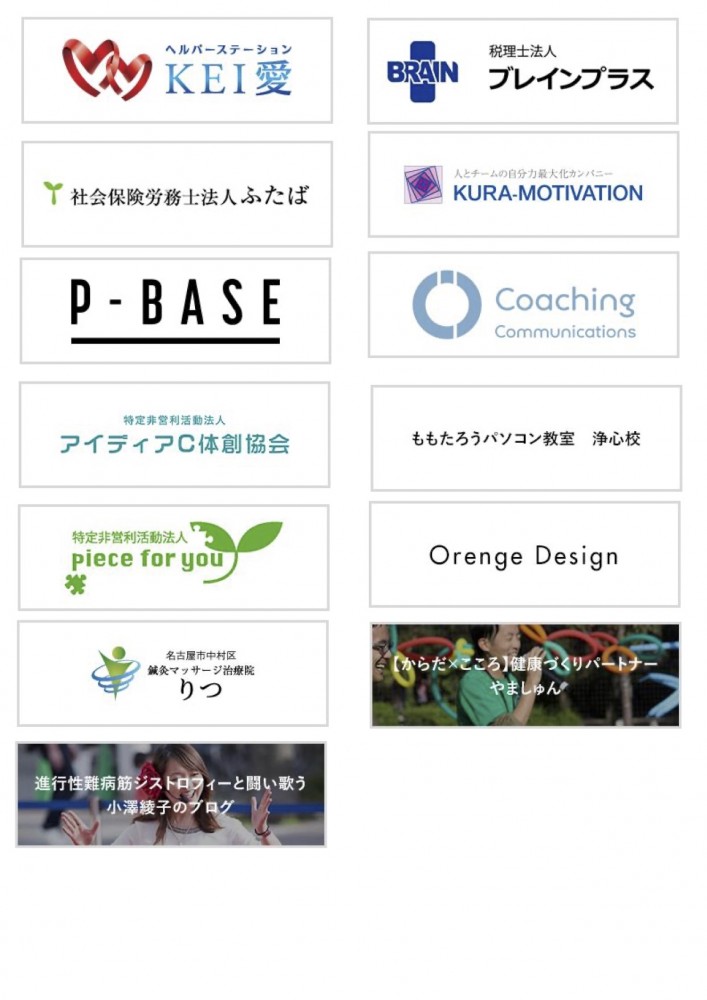Open the KURA-MOTIVATION banner
This screenshot has width=707, height=1000.
click(523, 185)
